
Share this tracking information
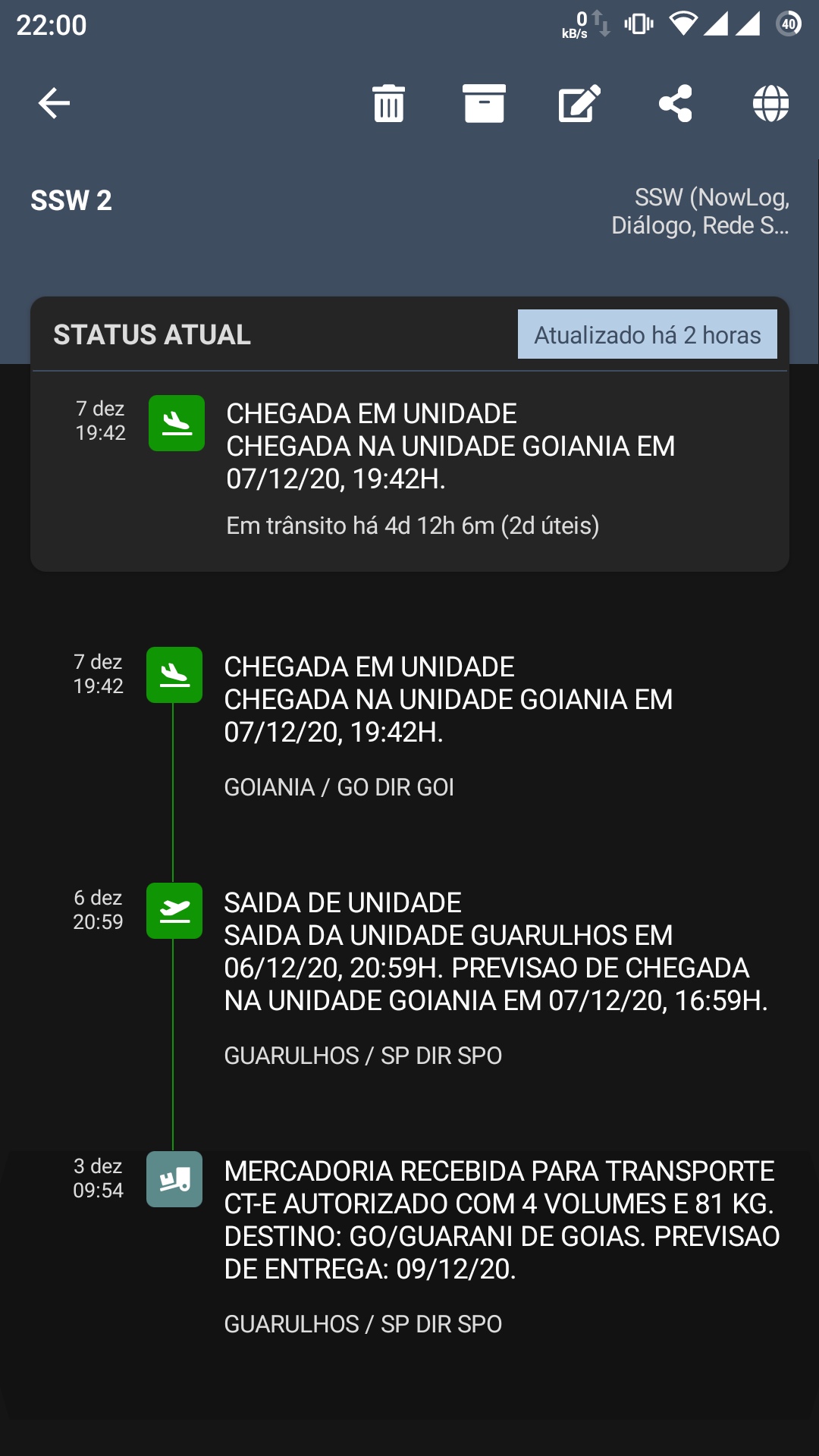[676, 103]
